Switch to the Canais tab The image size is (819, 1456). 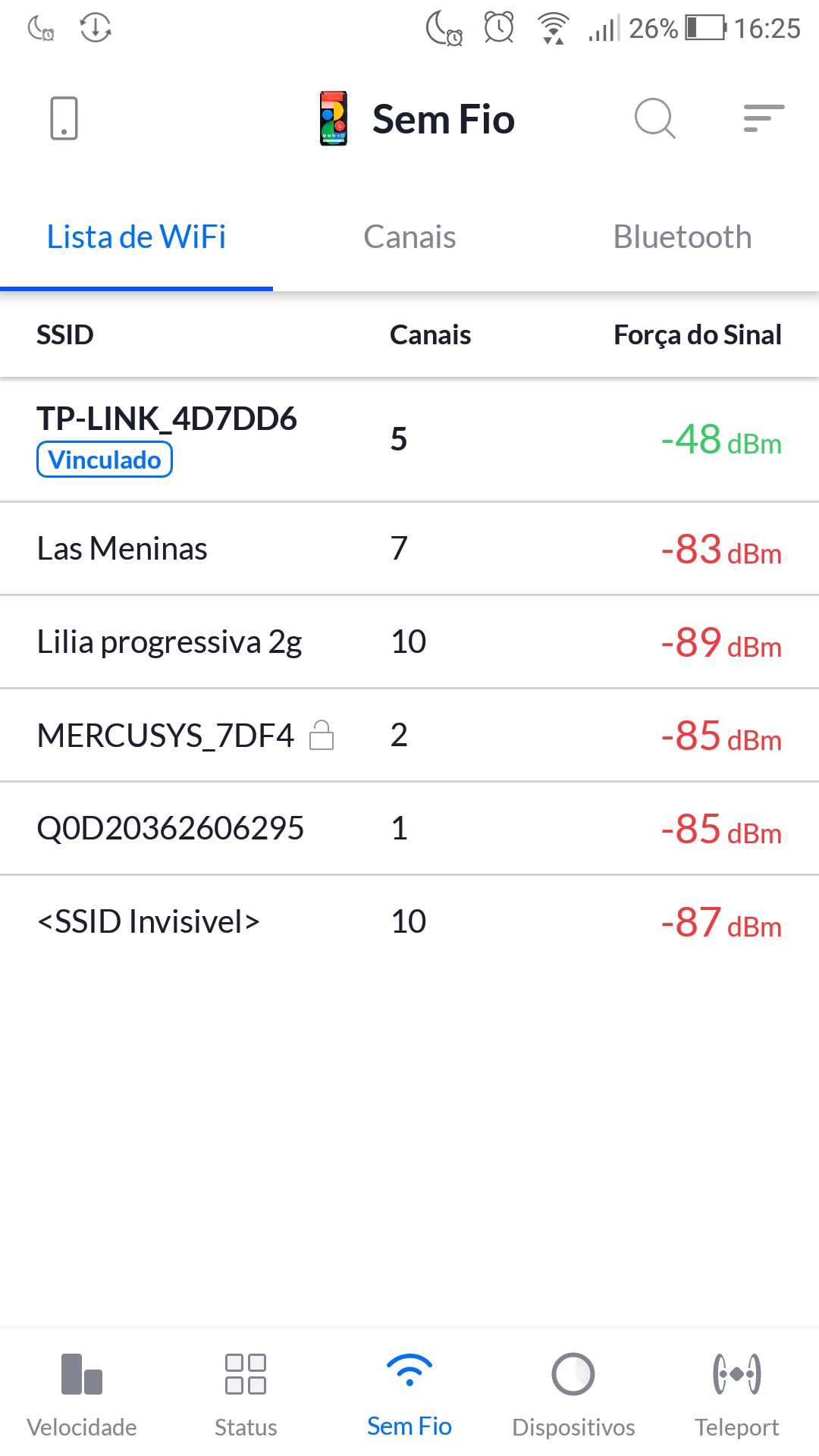point(409,237)
